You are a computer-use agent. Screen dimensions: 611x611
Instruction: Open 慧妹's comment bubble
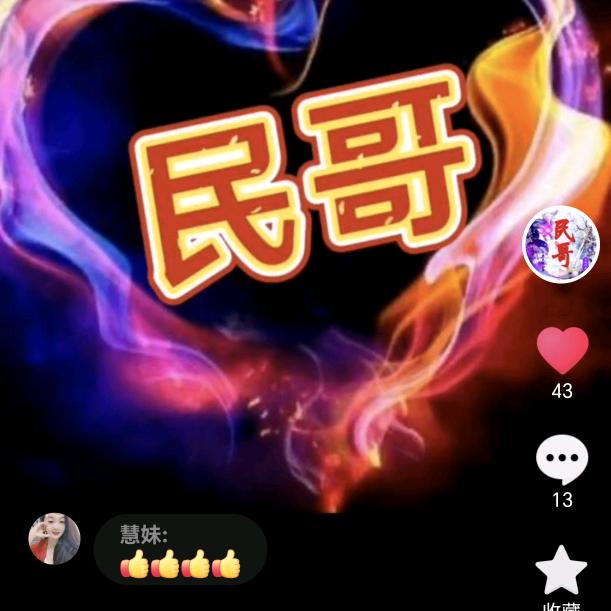pos(180,550)
